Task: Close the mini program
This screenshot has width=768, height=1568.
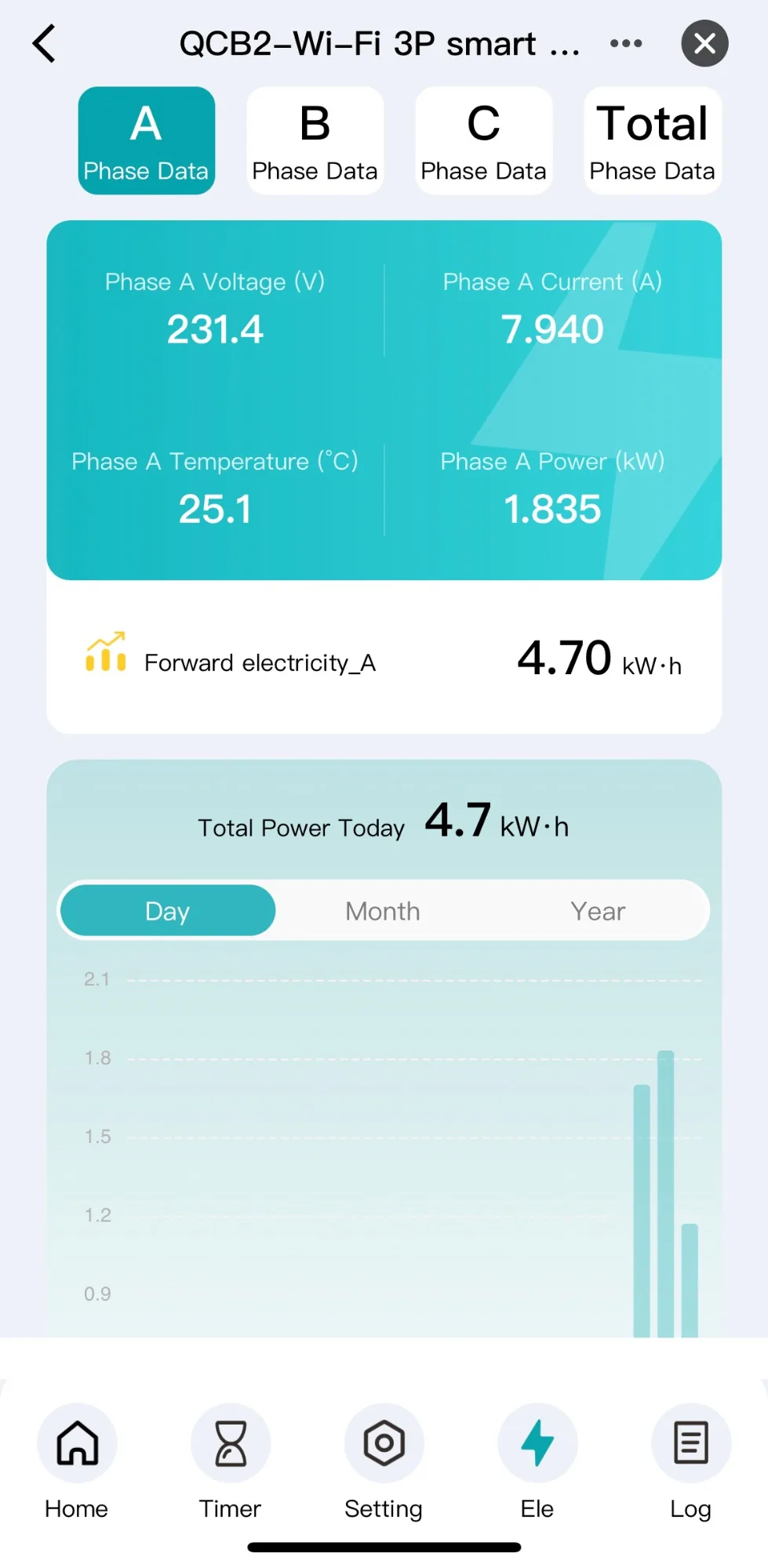Action: point(704,43)
